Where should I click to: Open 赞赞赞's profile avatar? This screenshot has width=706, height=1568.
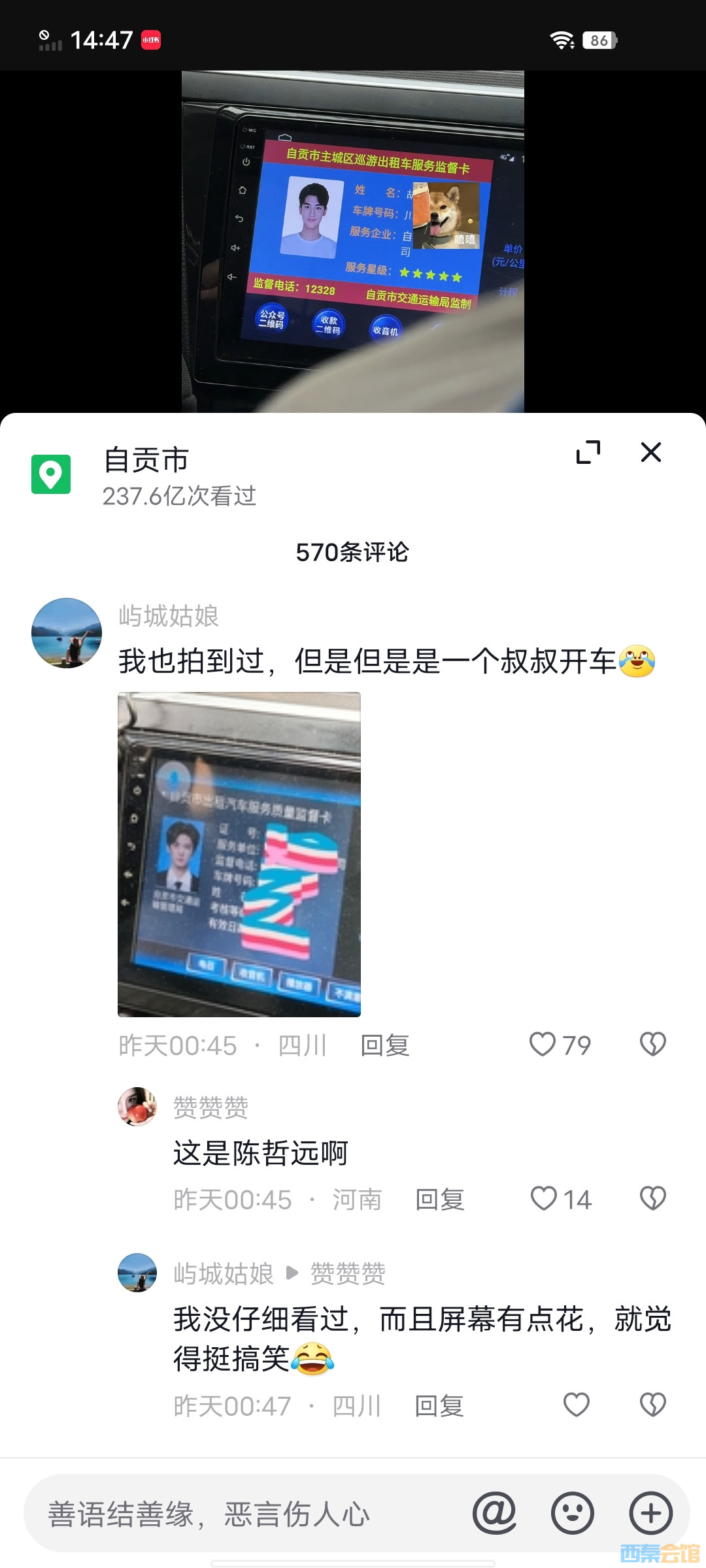pyautogui.click(x=137, y=1107)
